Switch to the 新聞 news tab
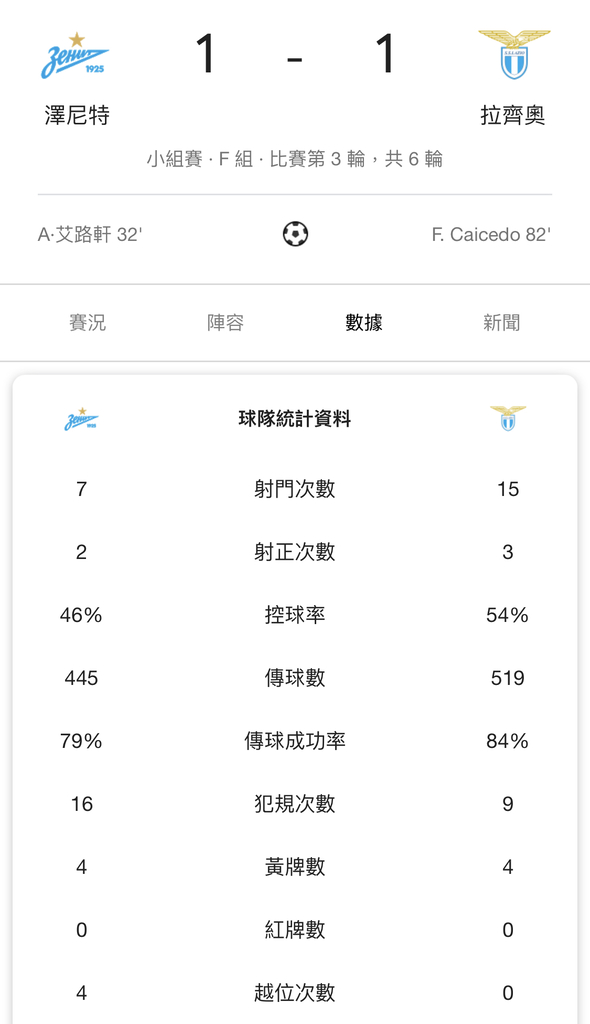 (x=502, y=323)
